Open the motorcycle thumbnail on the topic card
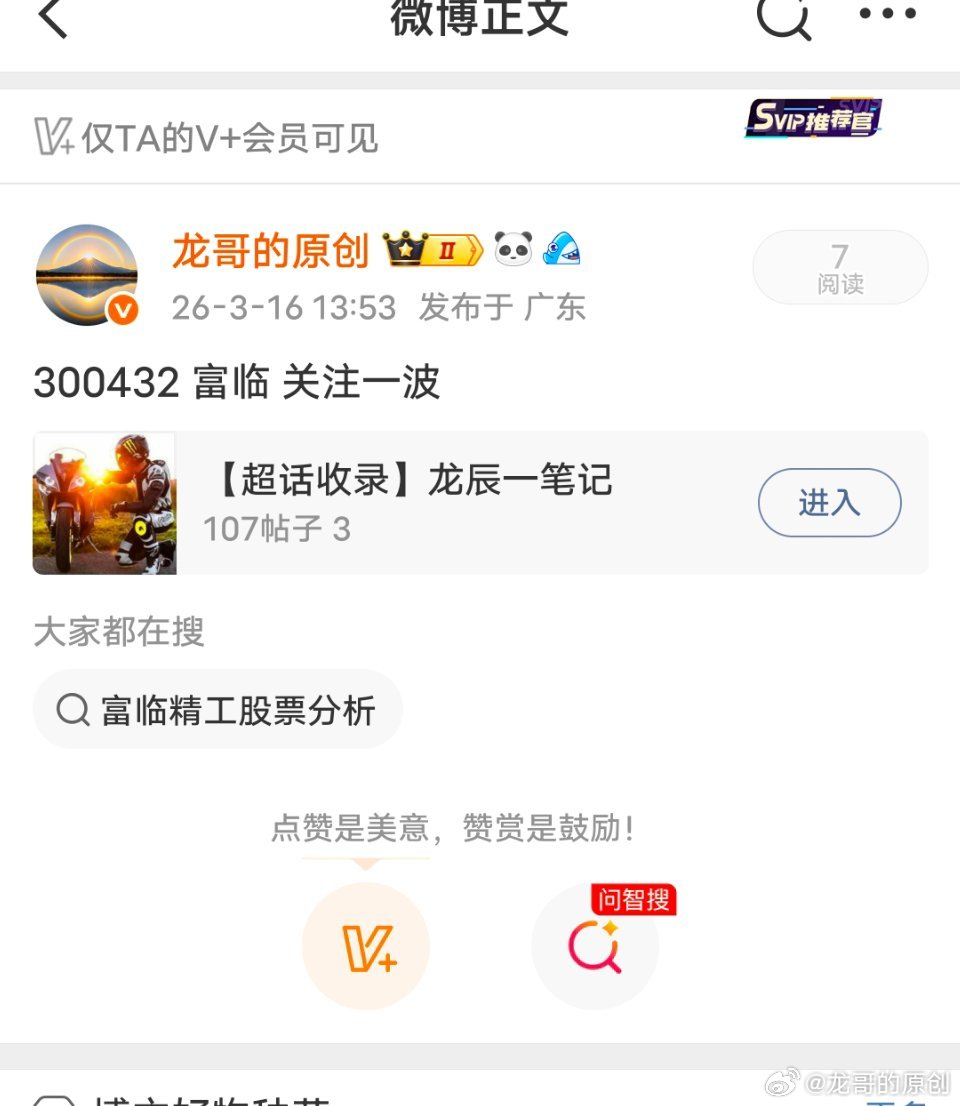Screen dimensions: 960x1106 point(104,503)
